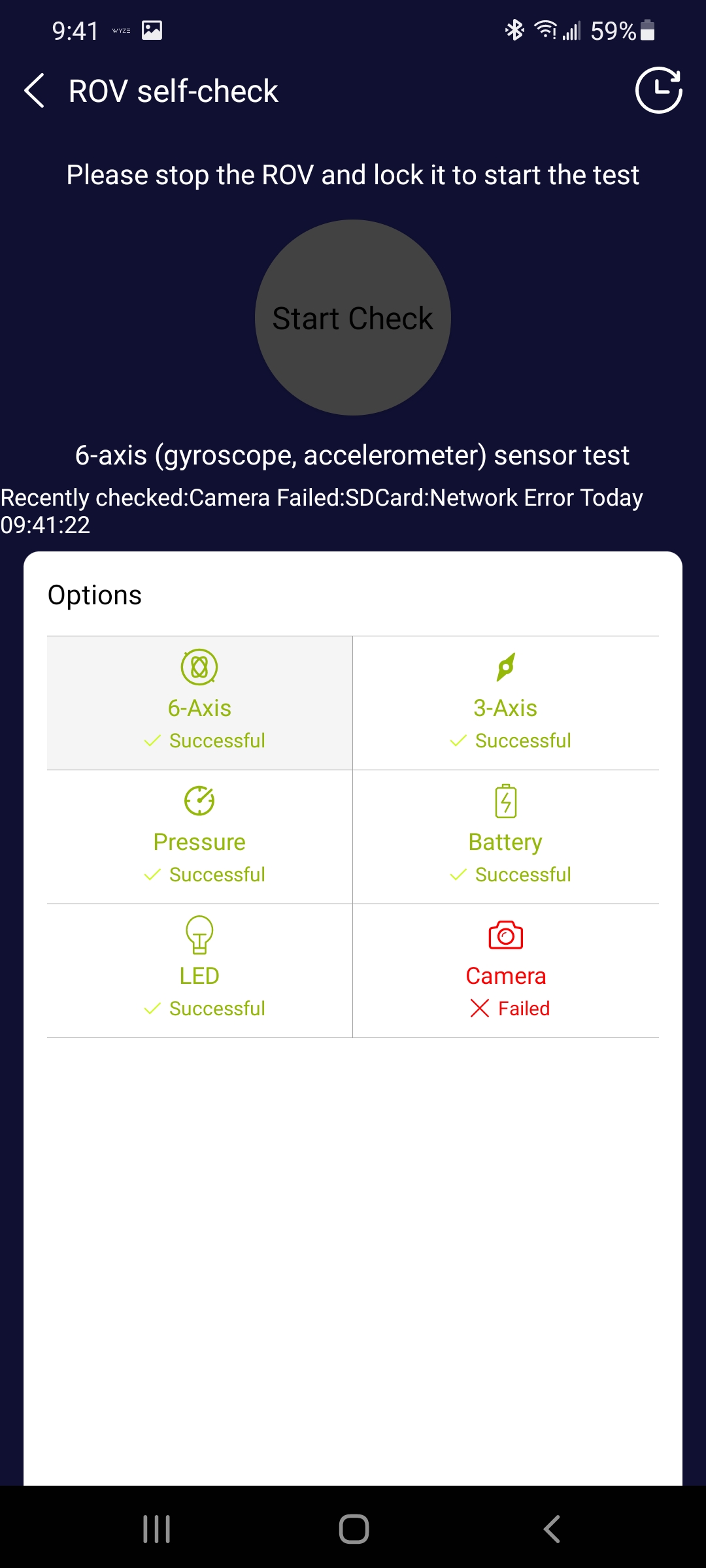The image size is (706, 1568).
Task: Go to the system home screen
Action: tap(354, 1529)
